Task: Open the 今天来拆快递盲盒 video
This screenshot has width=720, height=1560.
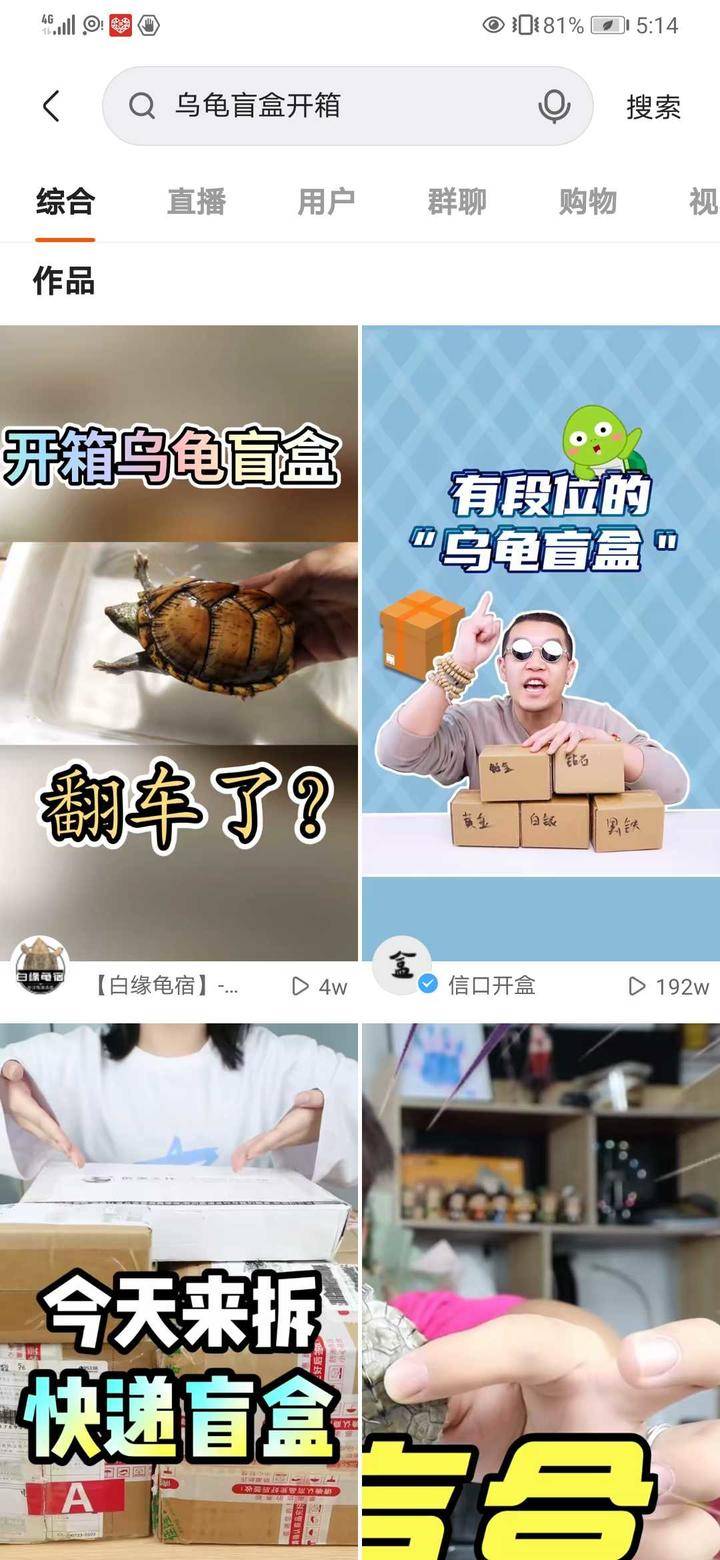Action: coord(179,1290)
